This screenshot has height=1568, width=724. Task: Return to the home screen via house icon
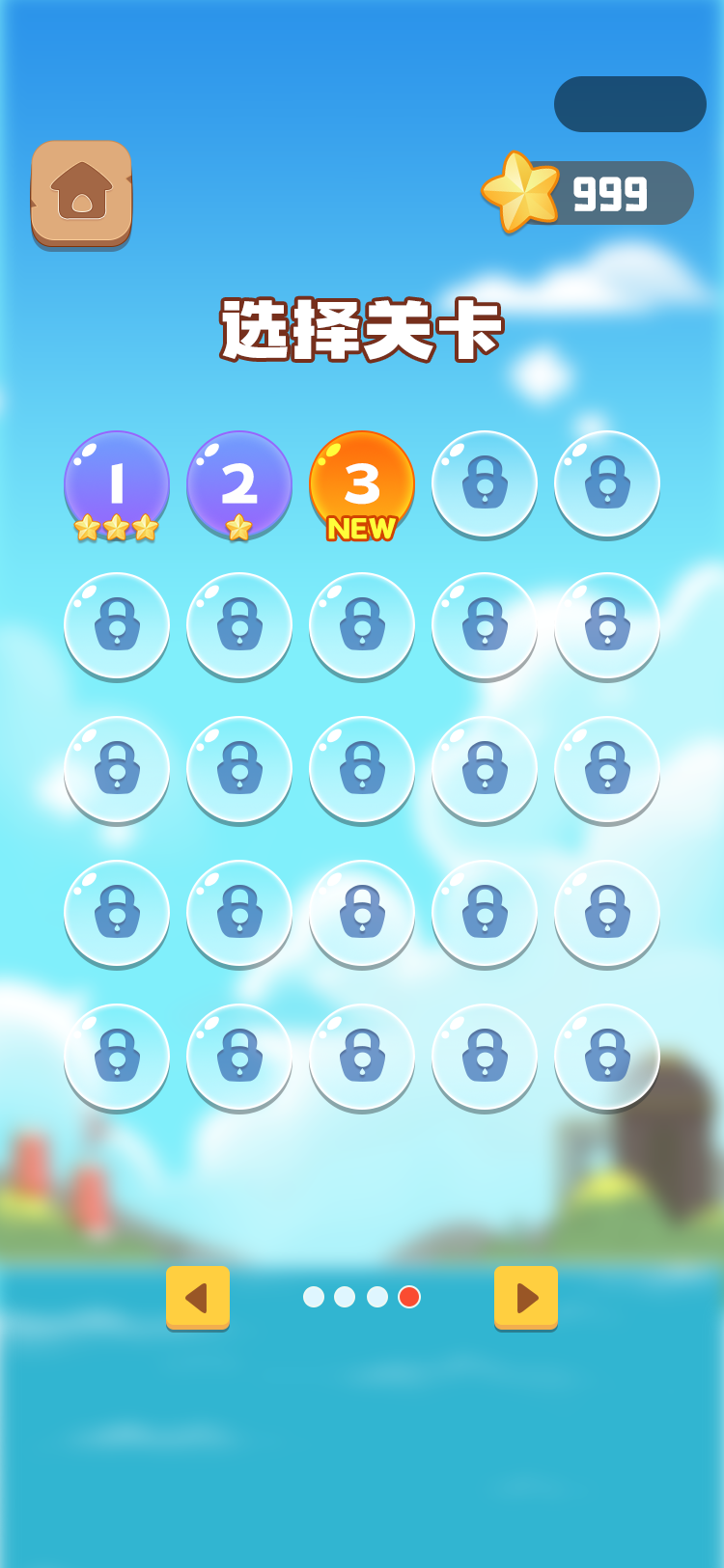82,192
